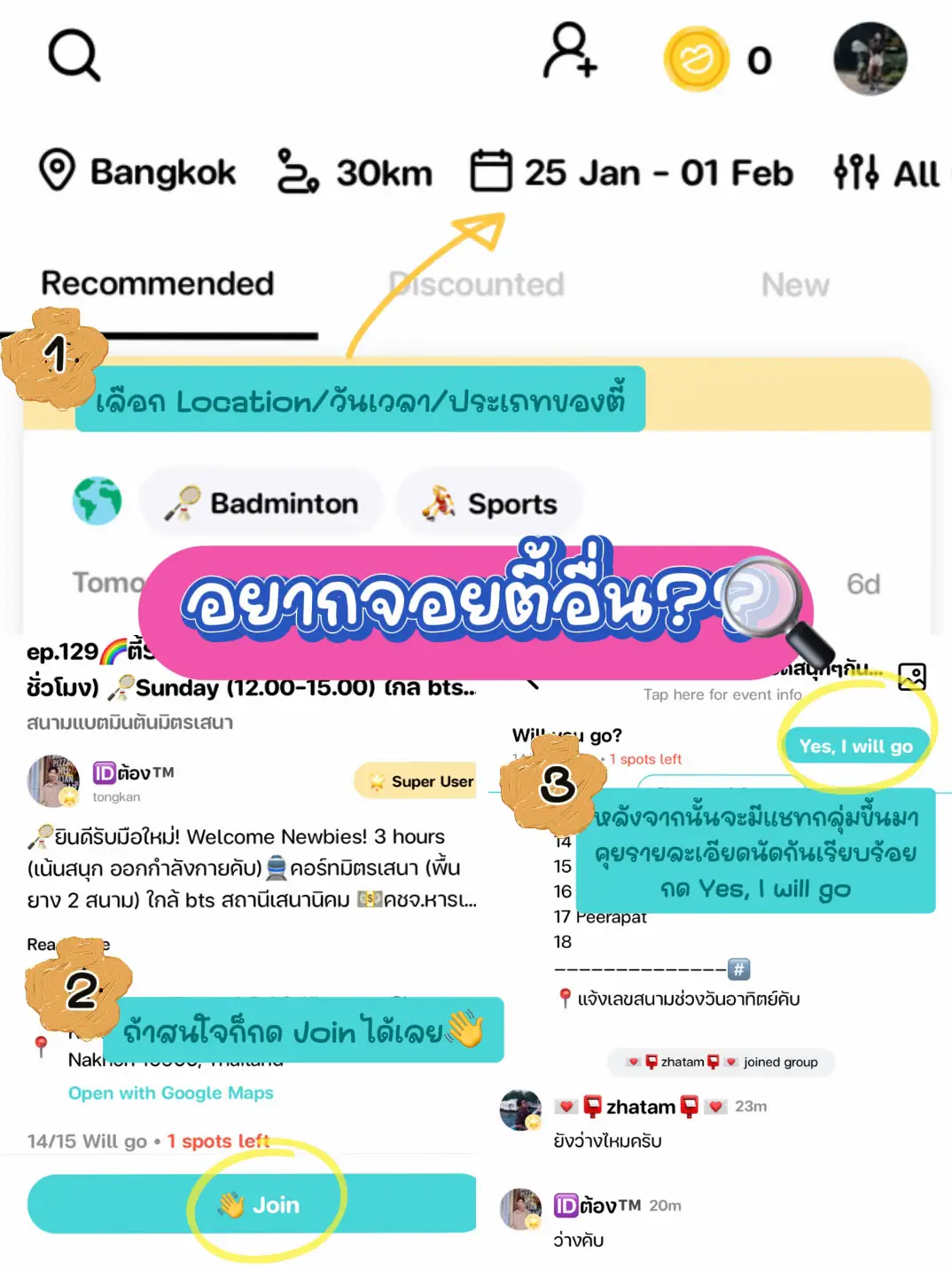Select the 6d day option
The height and width of the screenshot is (1270, 952).
pos(864,583)
